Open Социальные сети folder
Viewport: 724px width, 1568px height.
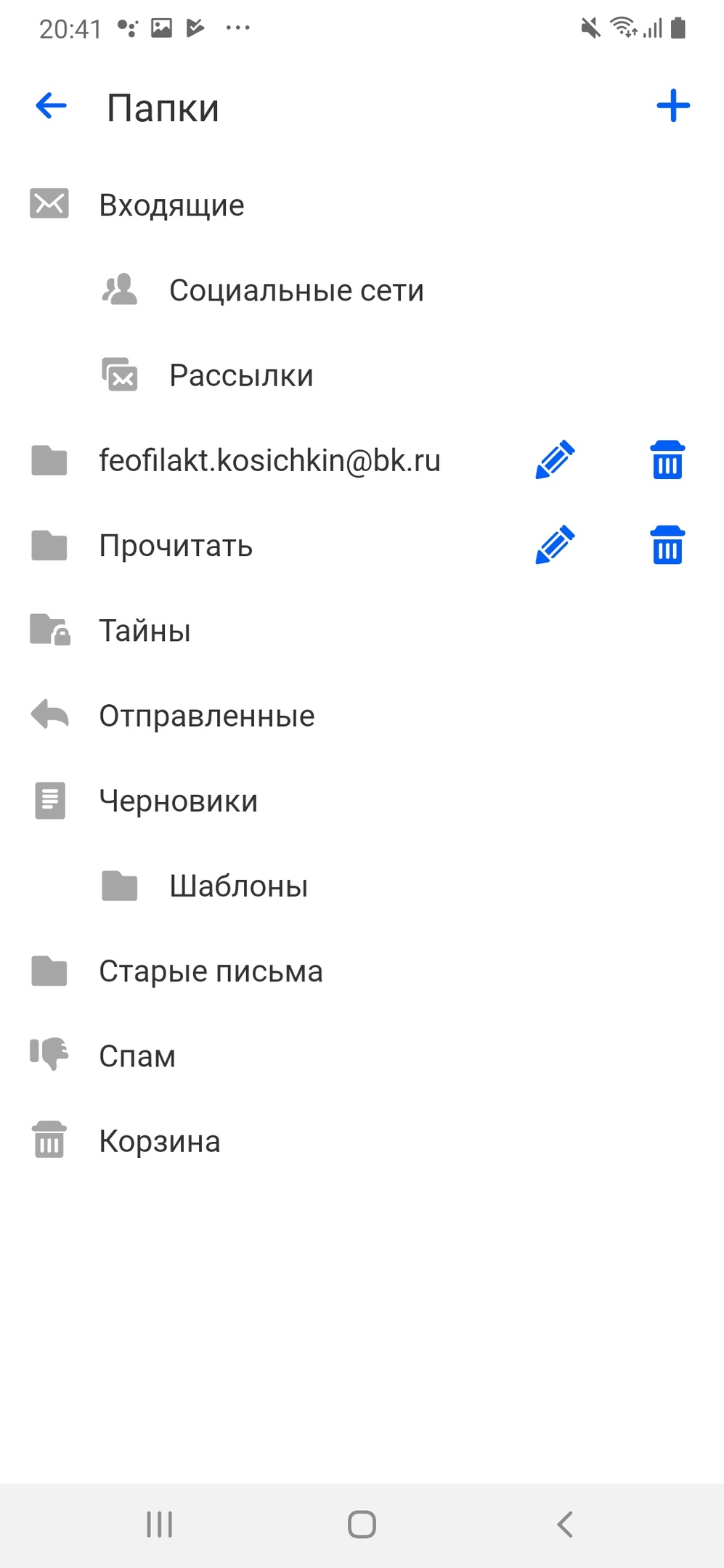click(296, 290)
